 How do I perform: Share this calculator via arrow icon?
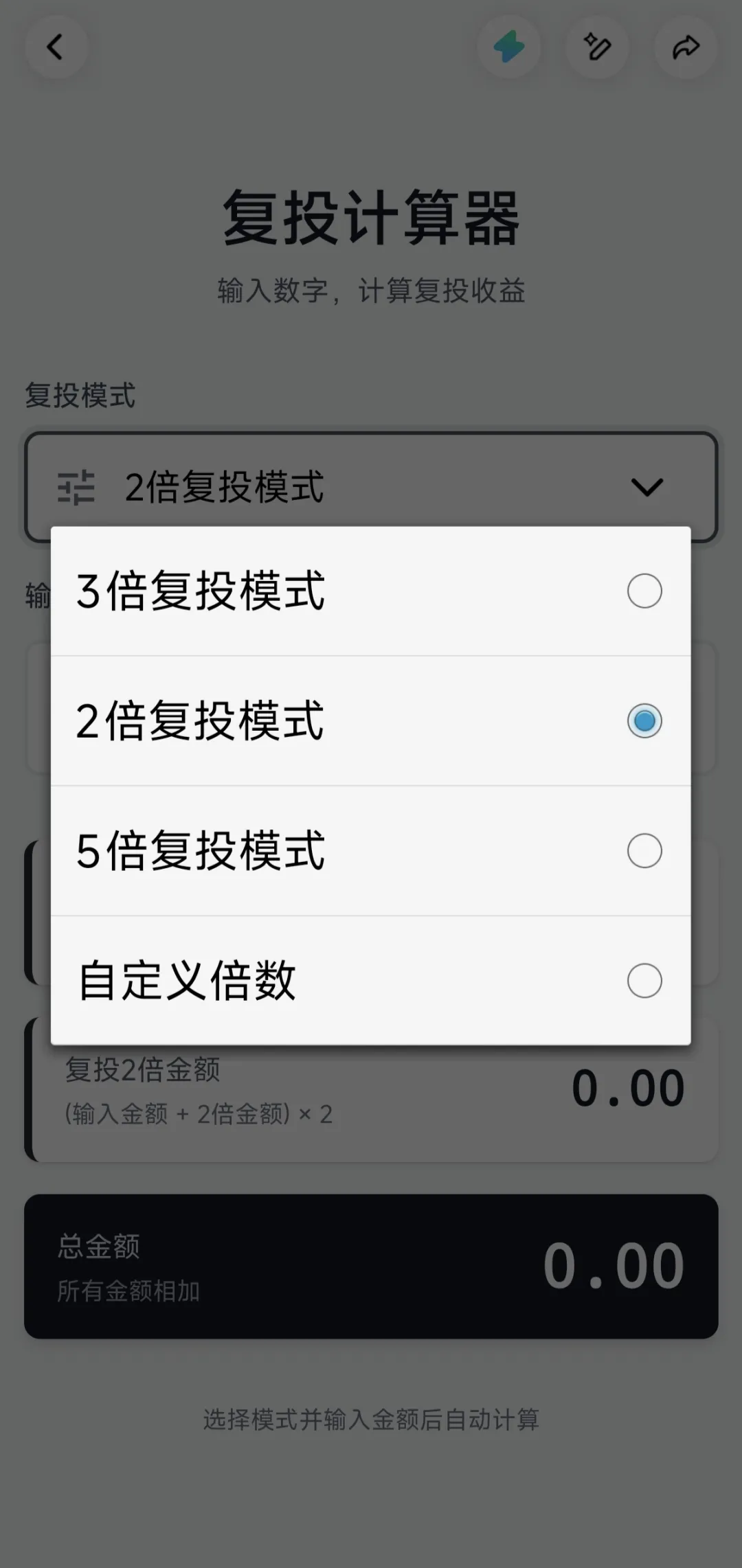tap(686, 47)
